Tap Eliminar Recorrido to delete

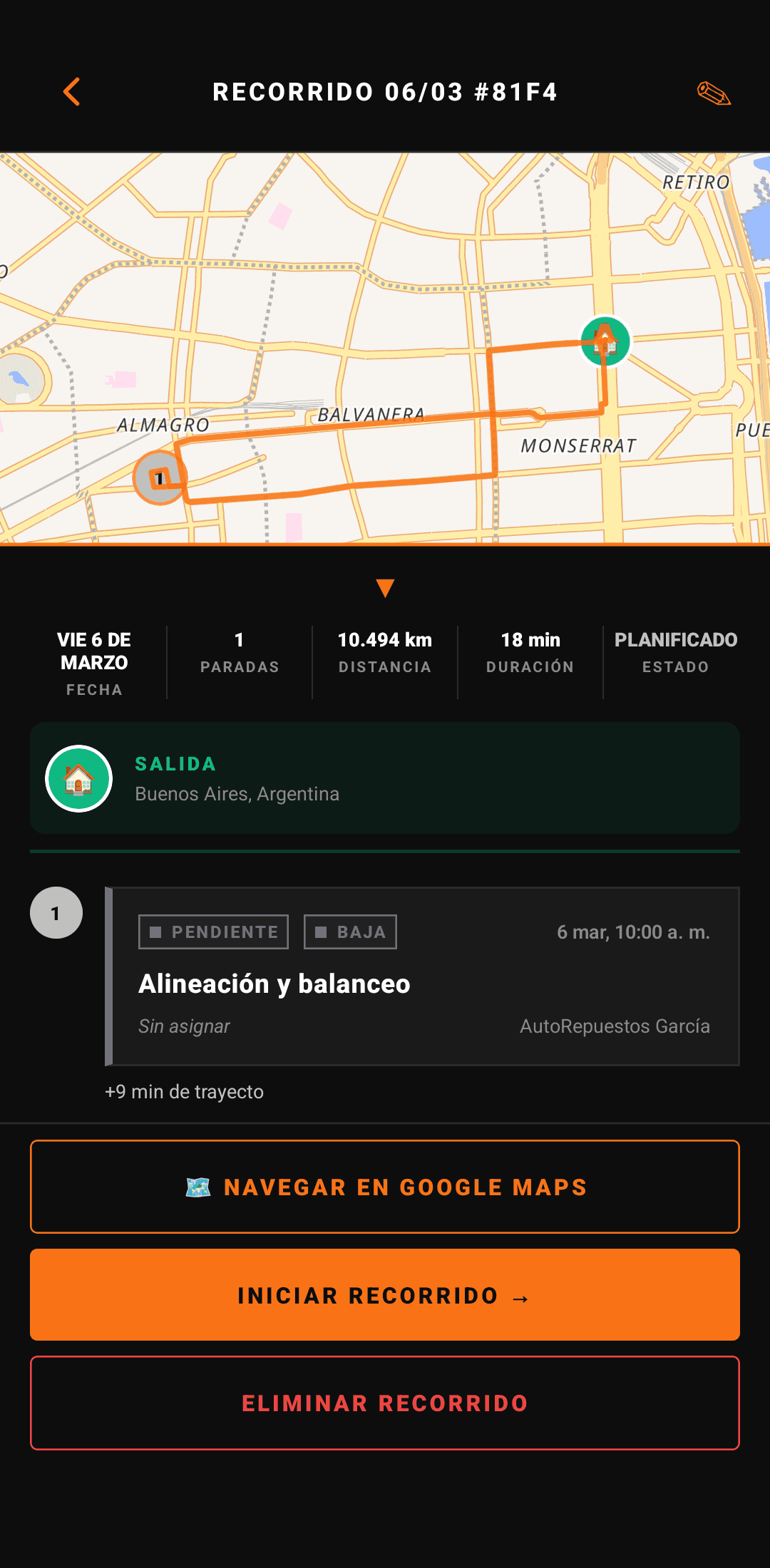[385, 1401]
